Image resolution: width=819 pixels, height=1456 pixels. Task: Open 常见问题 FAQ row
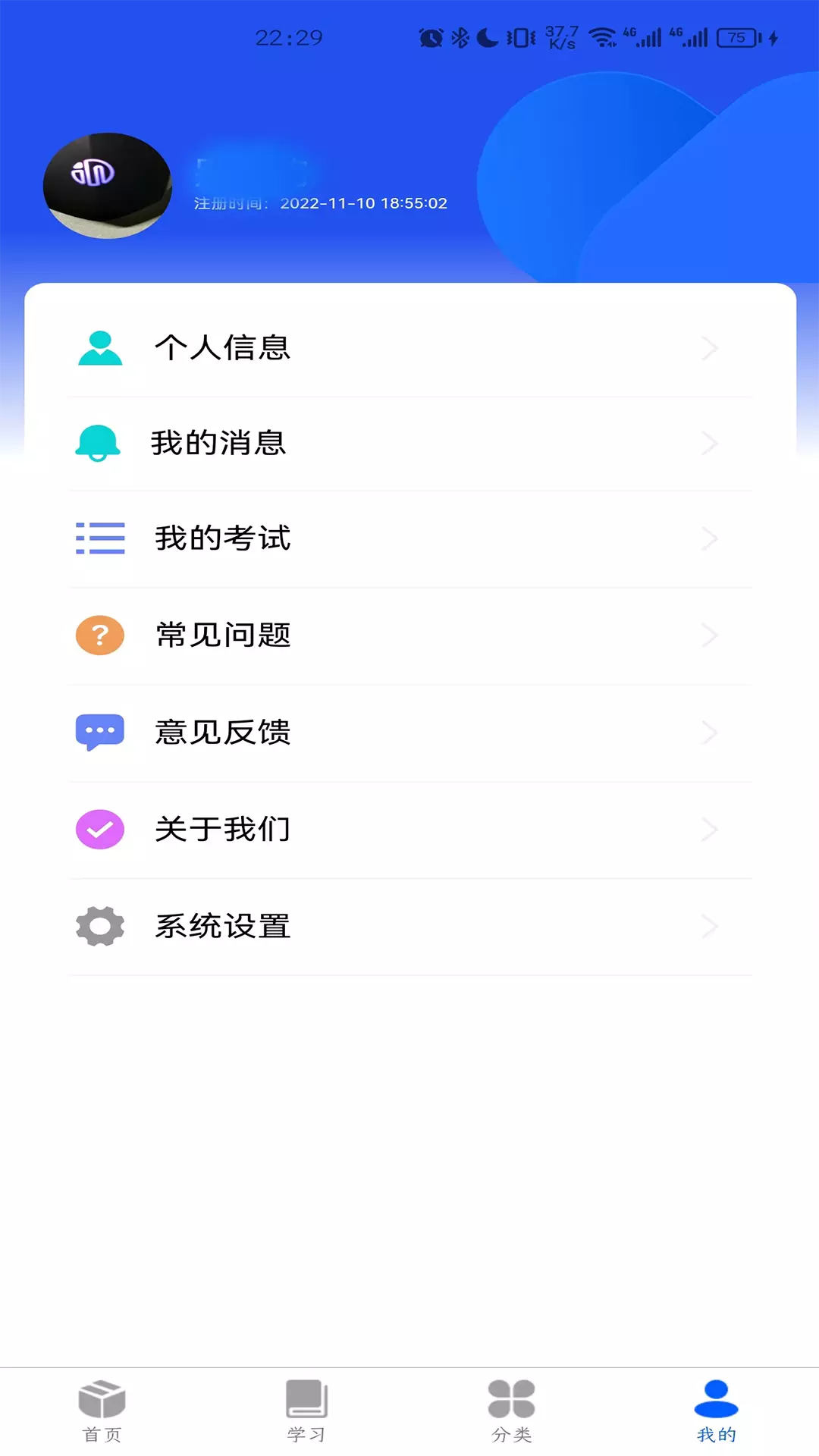click(409, 635)
